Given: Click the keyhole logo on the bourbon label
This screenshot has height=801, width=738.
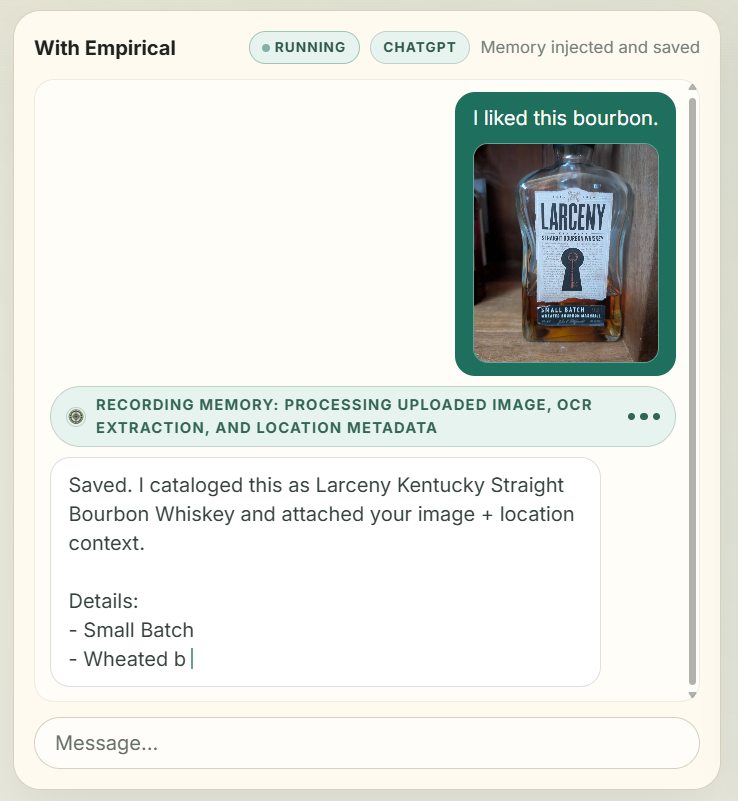Looking at the screenshot, I should tap(574, 270).
